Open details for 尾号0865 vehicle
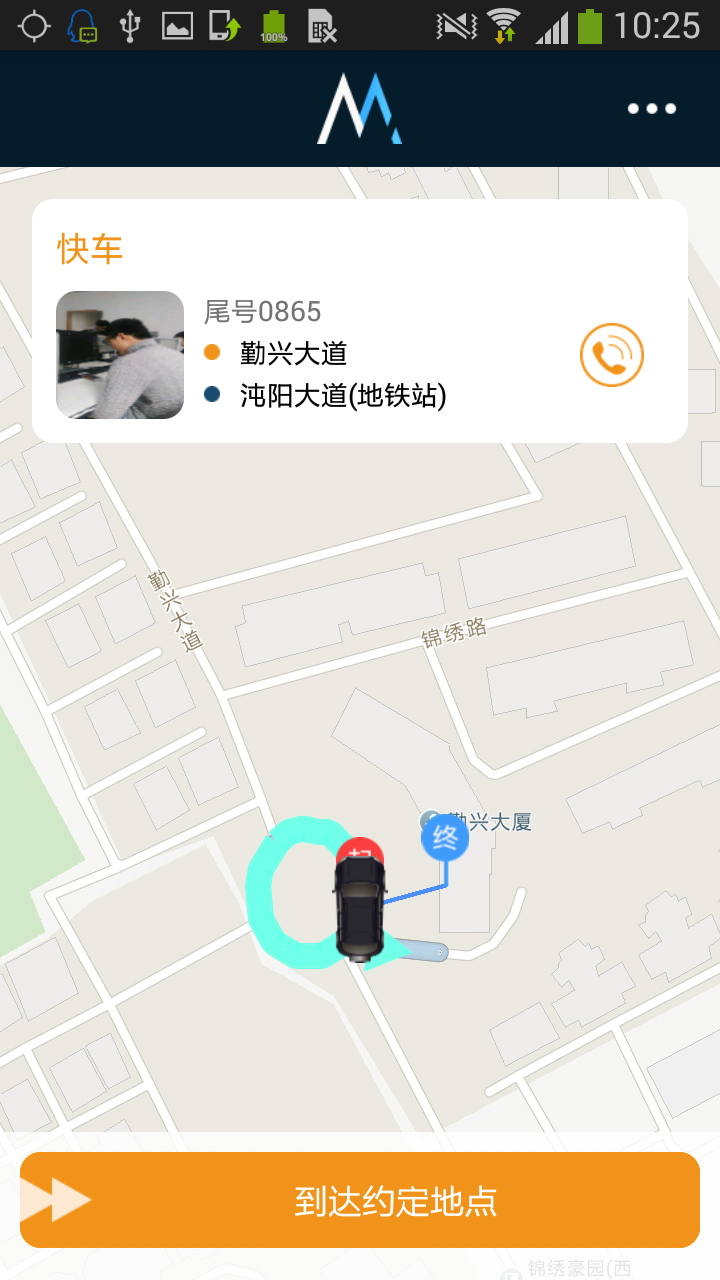 point(262,312)
